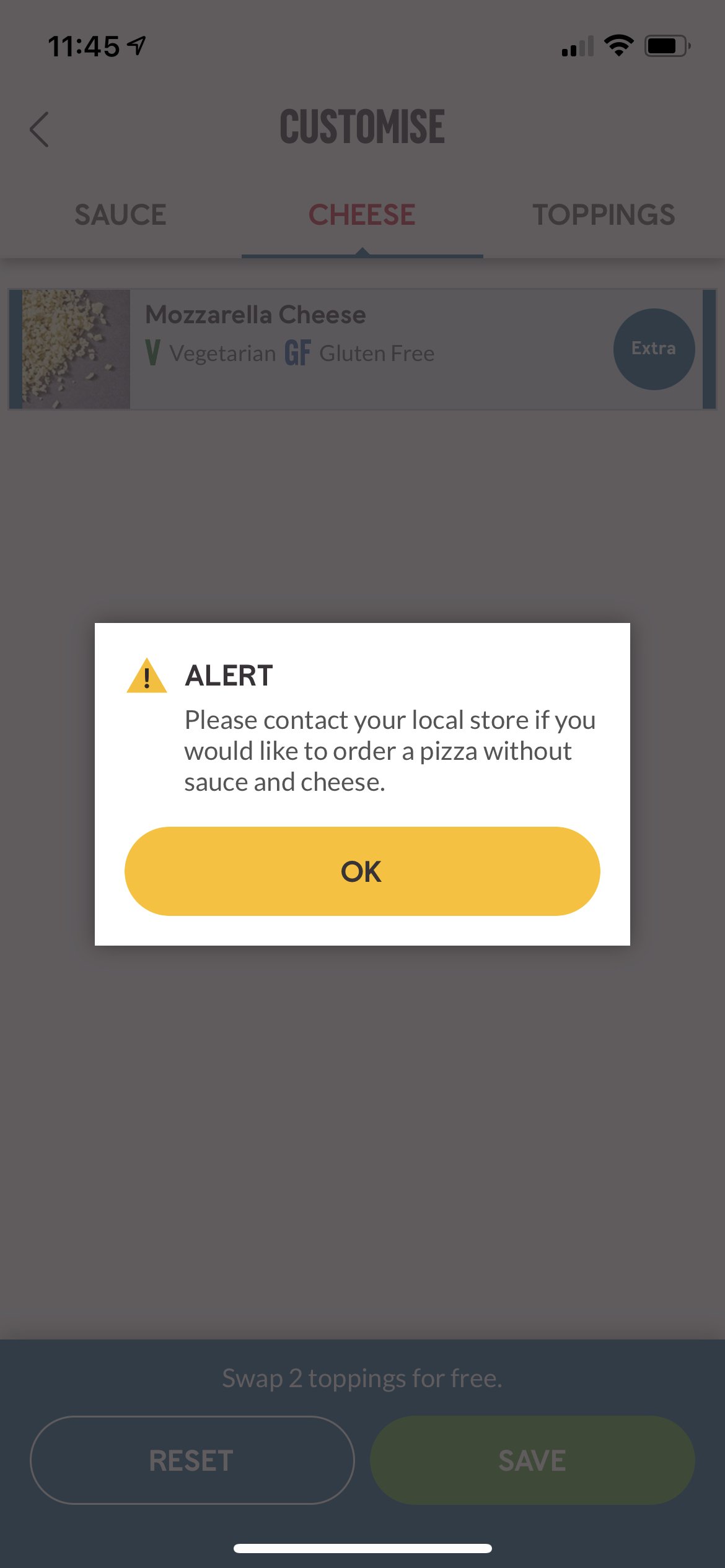Screen dimensions: 725x1568
Task: Select the Cheese tab
Action: click(362, 215)
